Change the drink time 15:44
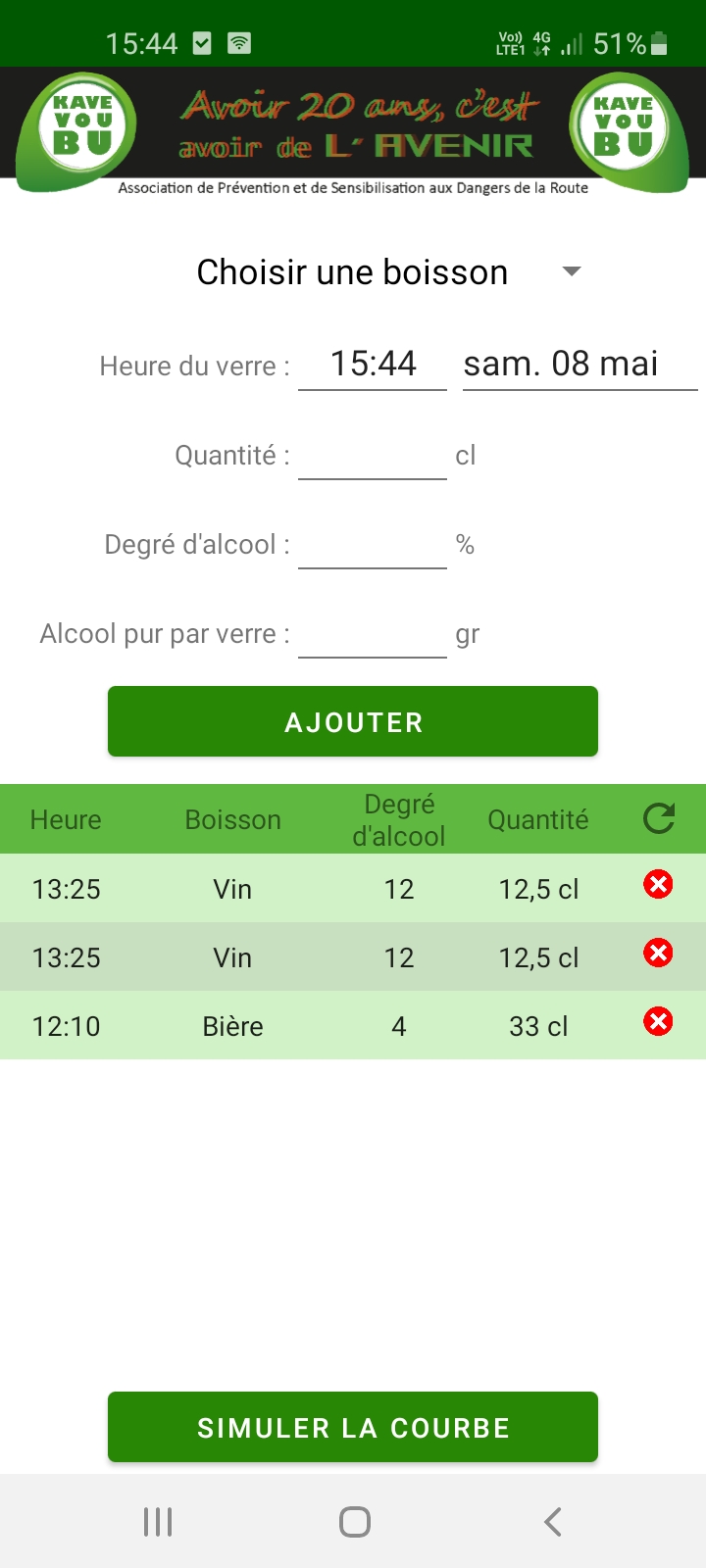 373,364
